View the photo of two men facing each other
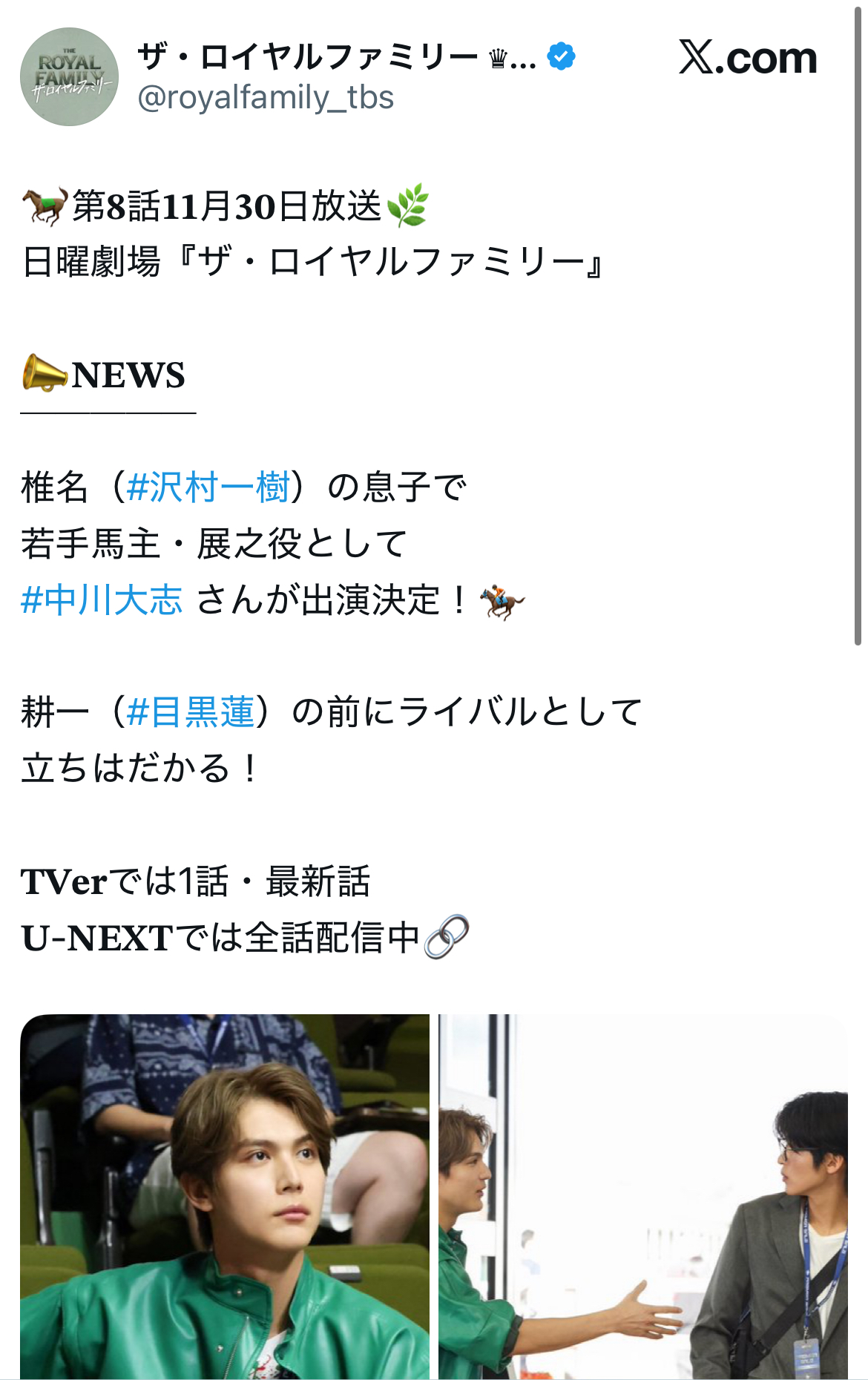 pos(642,1196)
